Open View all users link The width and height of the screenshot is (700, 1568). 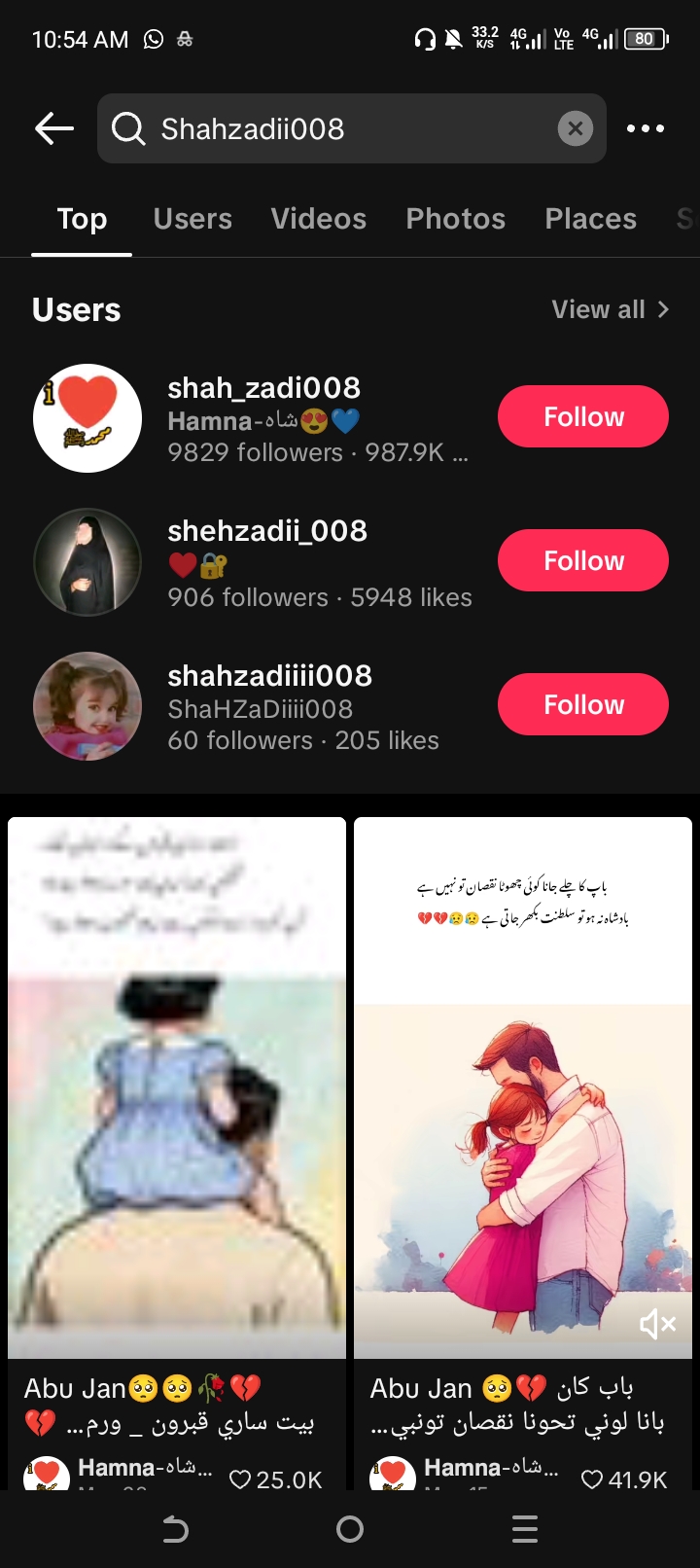point(611,309)
